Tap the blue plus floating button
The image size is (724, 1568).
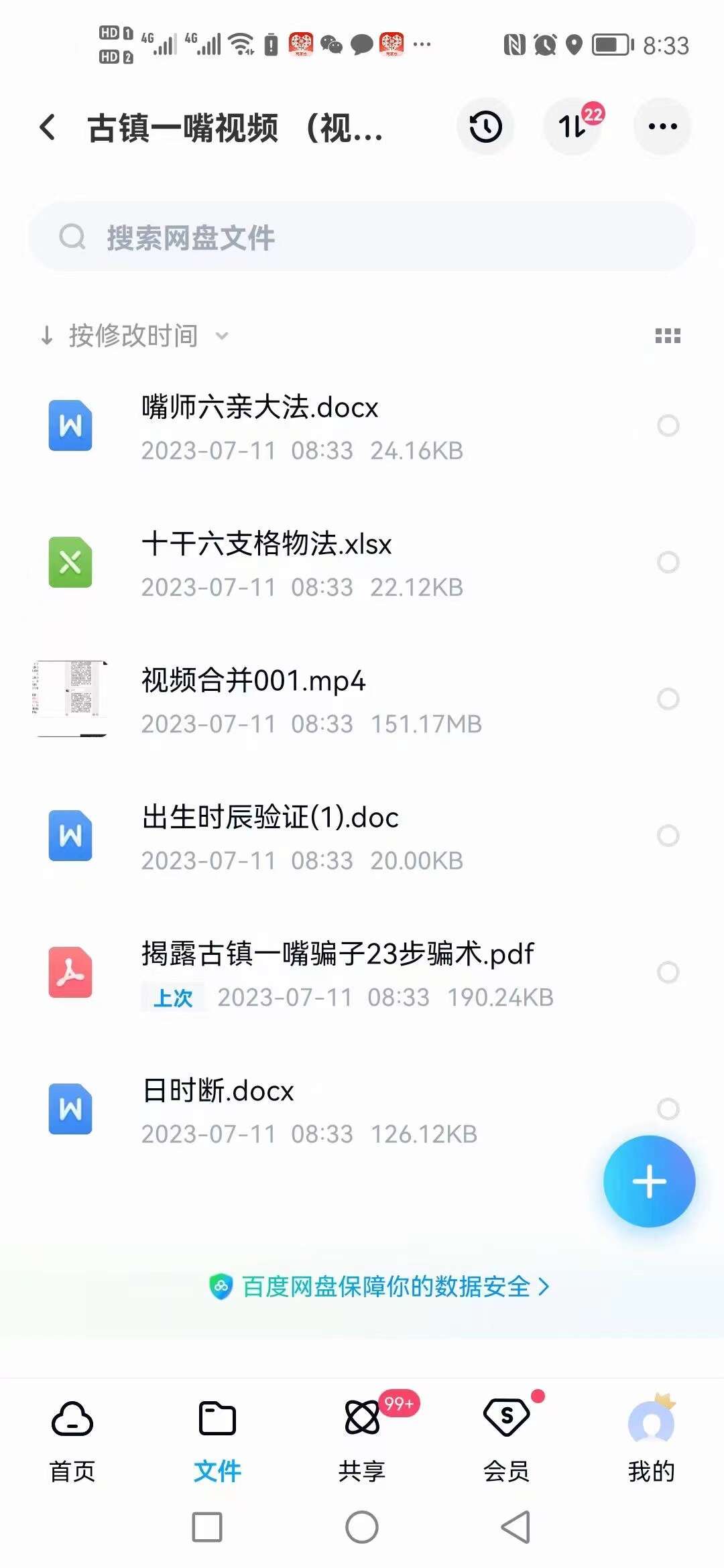click(649, 1181)
